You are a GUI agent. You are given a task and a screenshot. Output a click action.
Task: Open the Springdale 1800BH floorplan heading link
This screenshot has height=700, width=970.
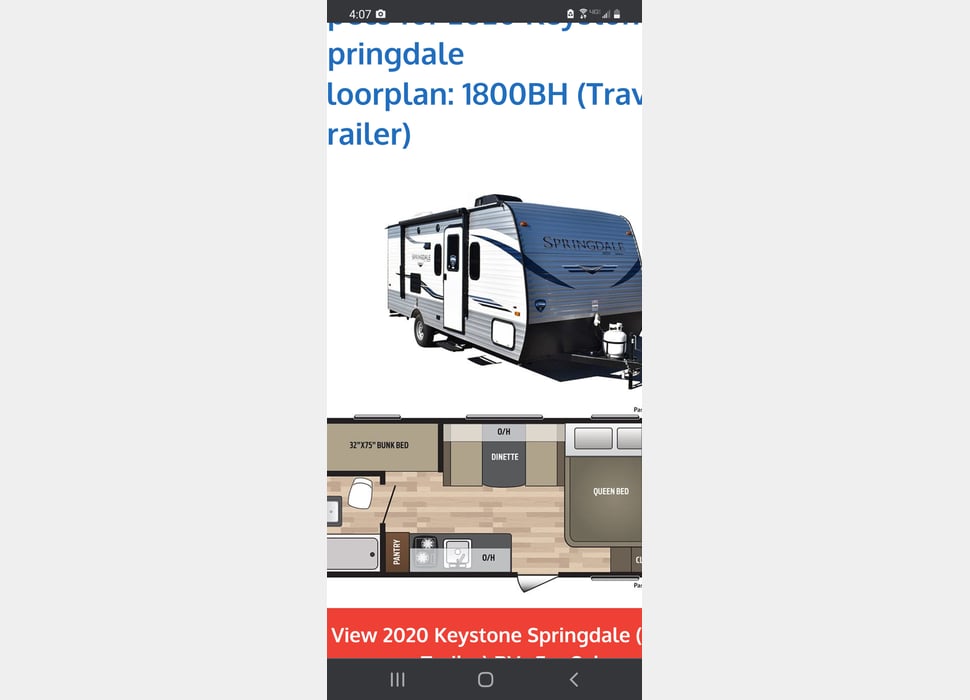tap(484, 85)
